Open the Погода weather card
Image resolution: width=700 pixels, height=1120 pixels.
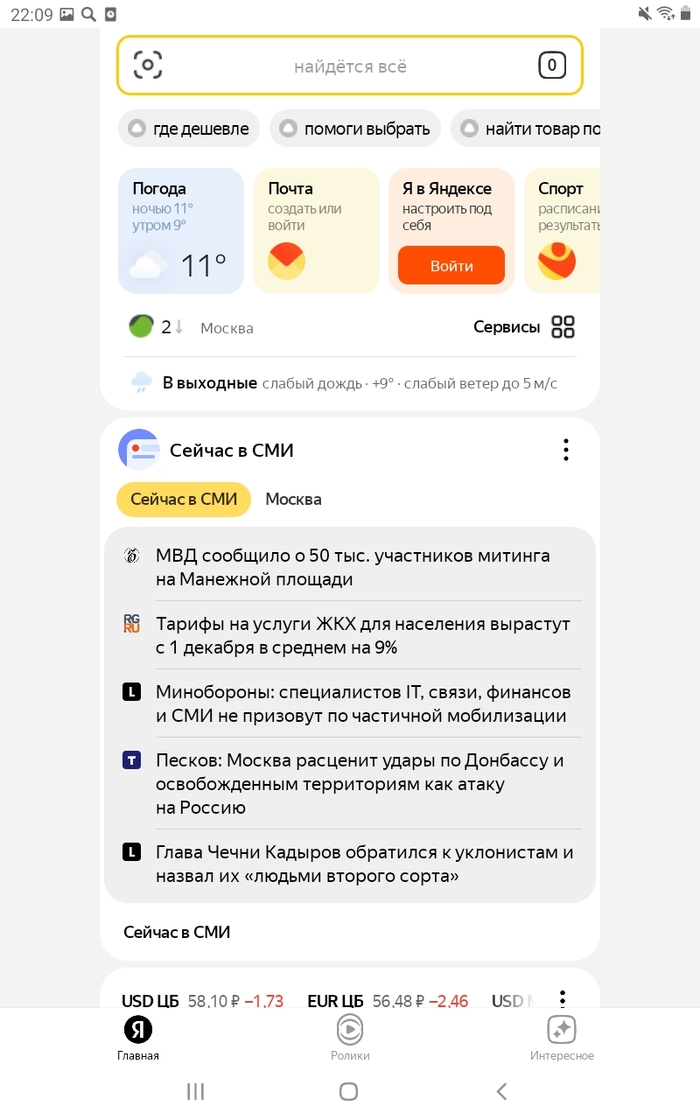click(181, 231)
